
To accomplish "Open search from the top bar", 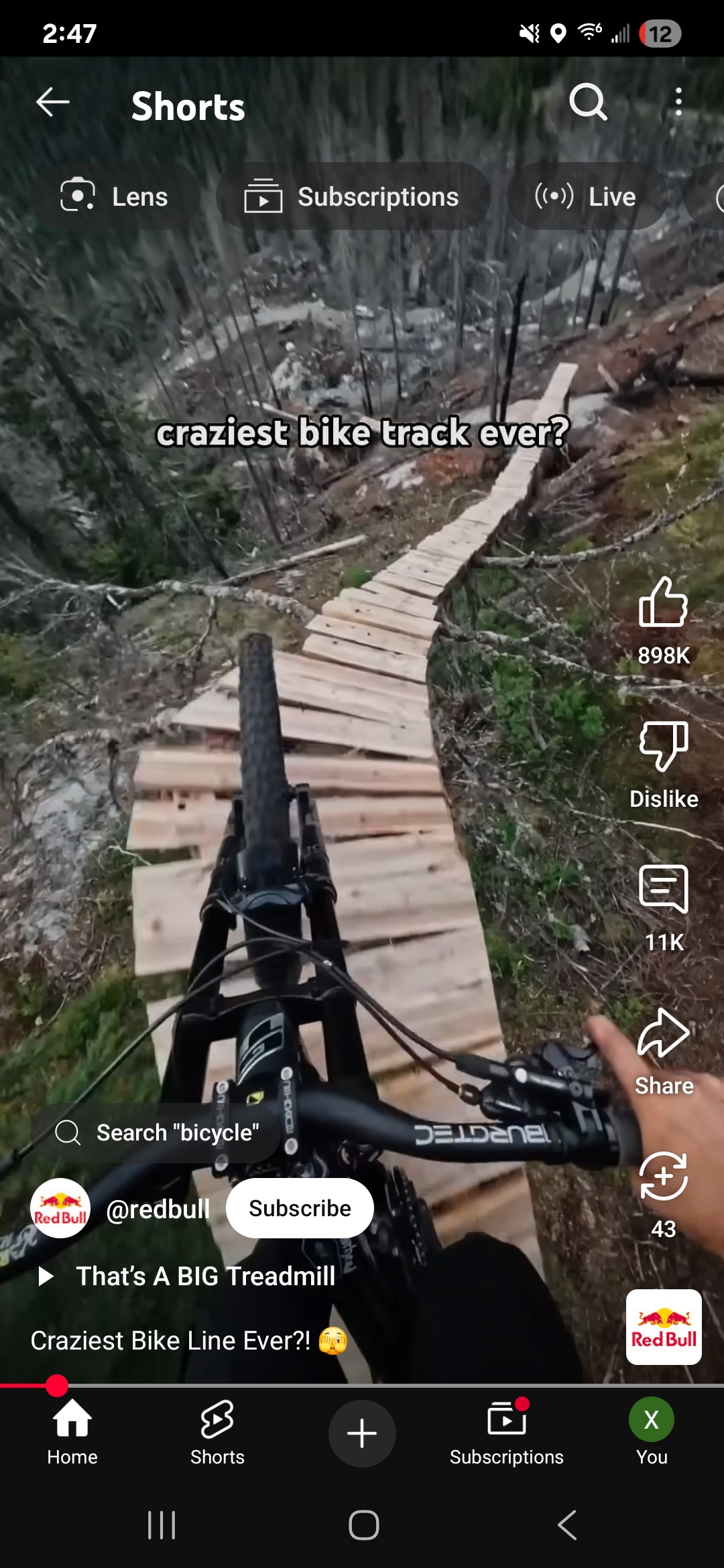I will click(588, 103).
